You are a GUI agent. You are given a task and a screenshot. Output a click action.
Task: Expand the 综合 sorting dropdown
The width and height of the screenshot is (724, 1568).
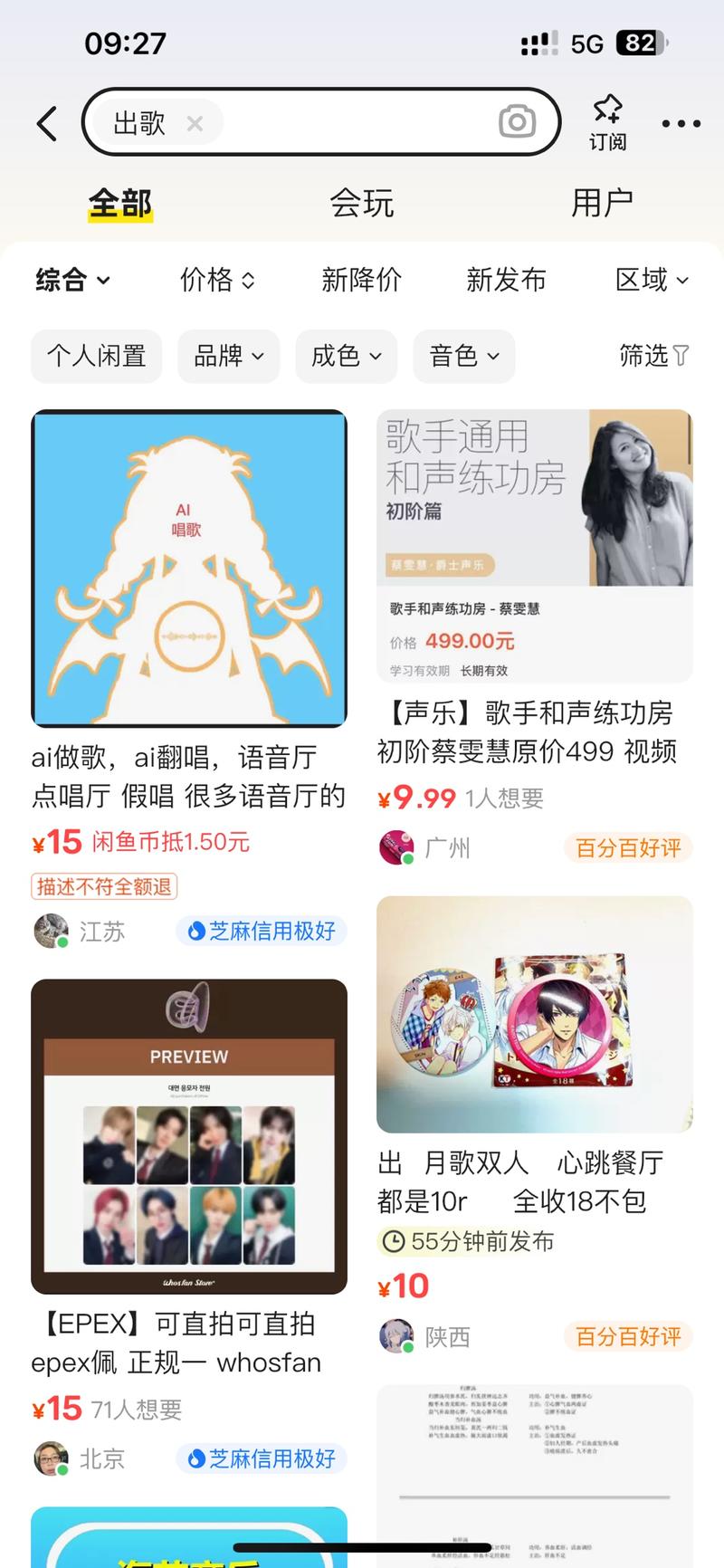[x=72, y=280]
